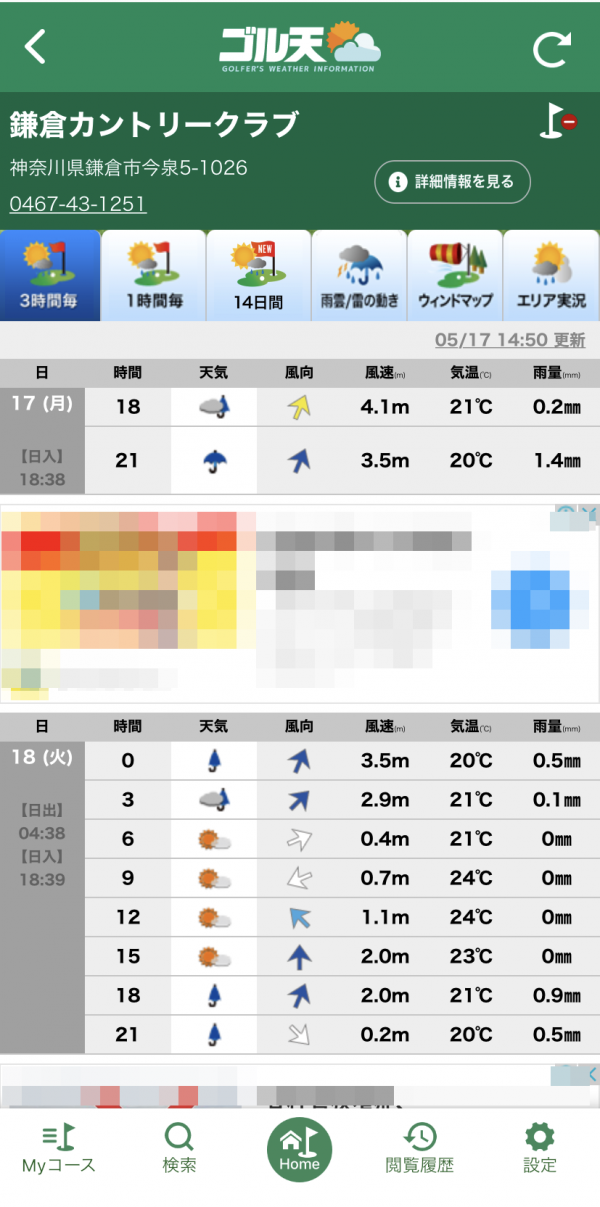Return to the Home screen
The height and width of the screenshot is (1207, 600).
299,1149
